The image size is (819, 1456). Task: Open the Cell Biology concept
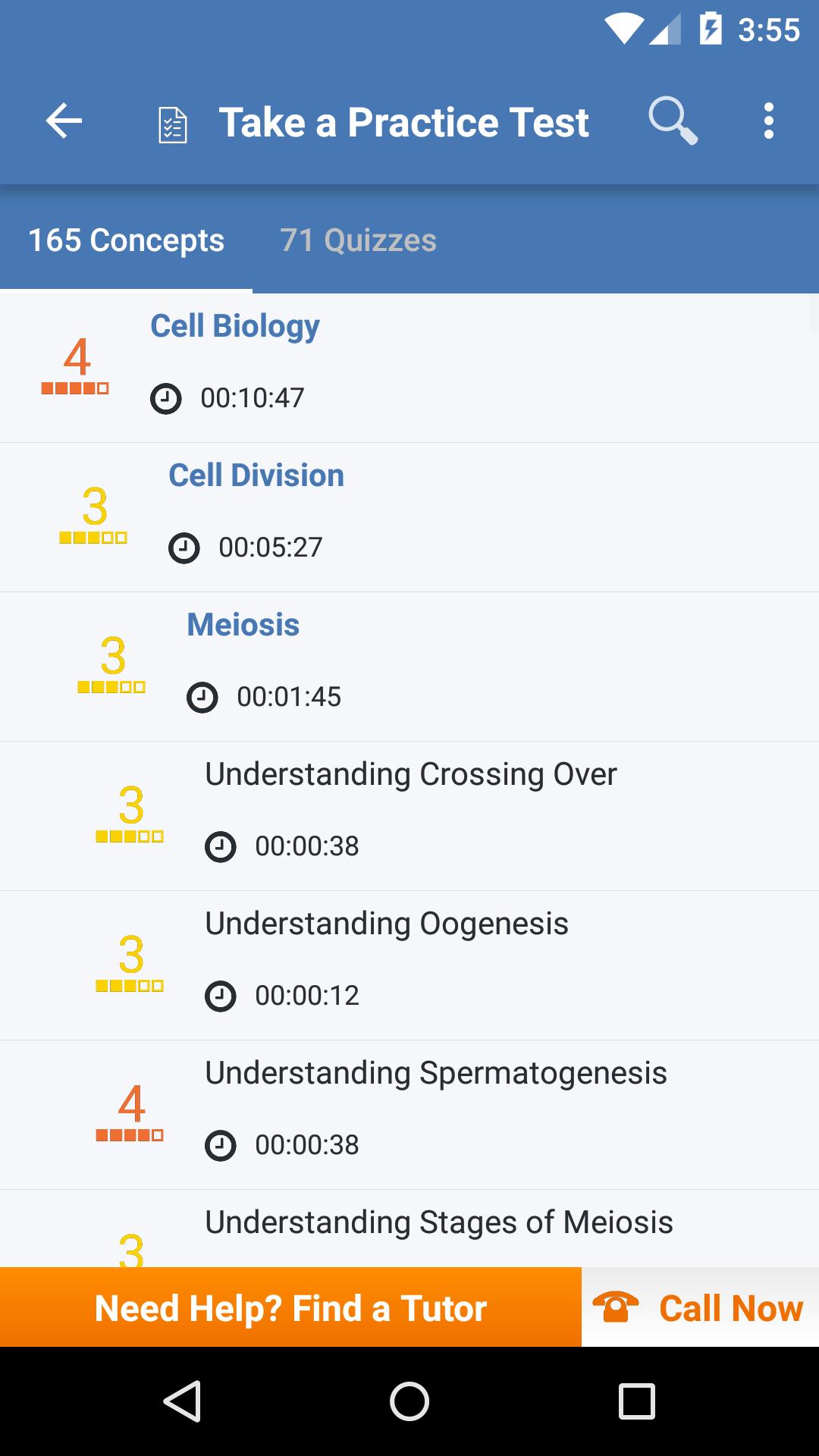coord(235,327)
